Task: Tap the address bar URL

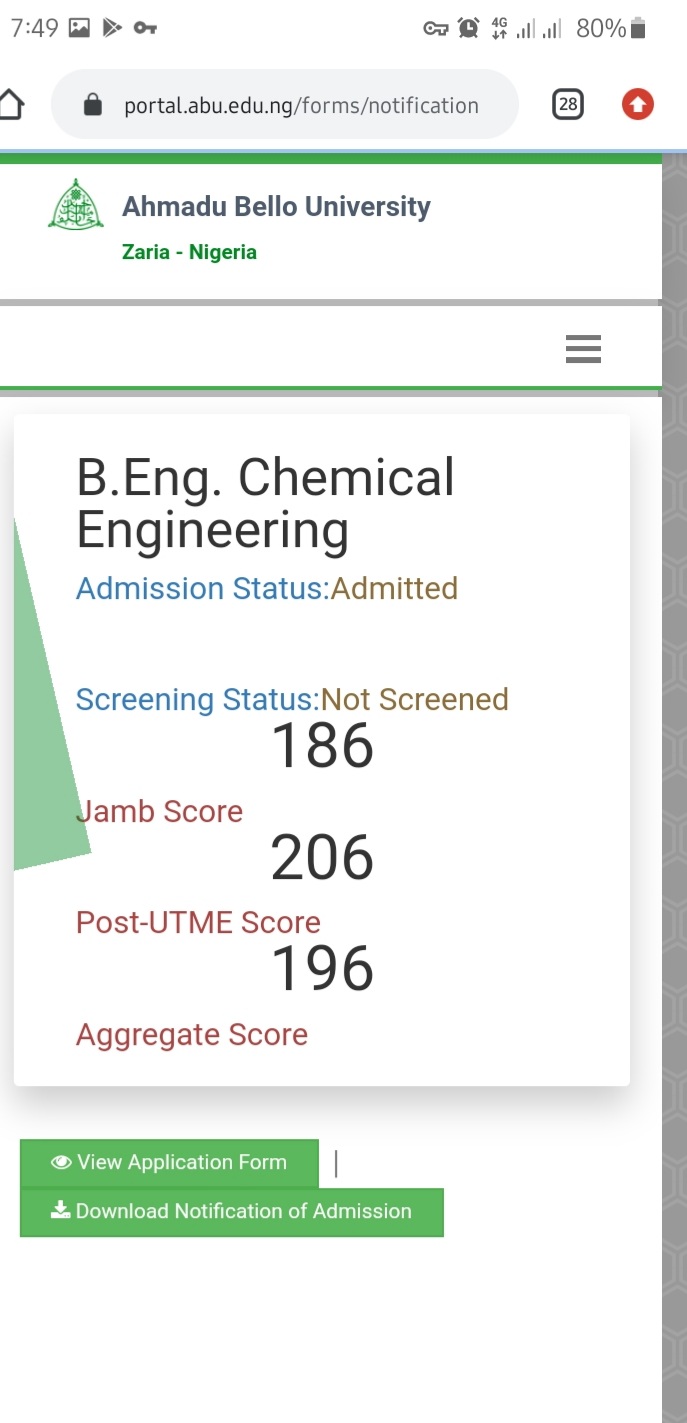Action: coord(300,105)
